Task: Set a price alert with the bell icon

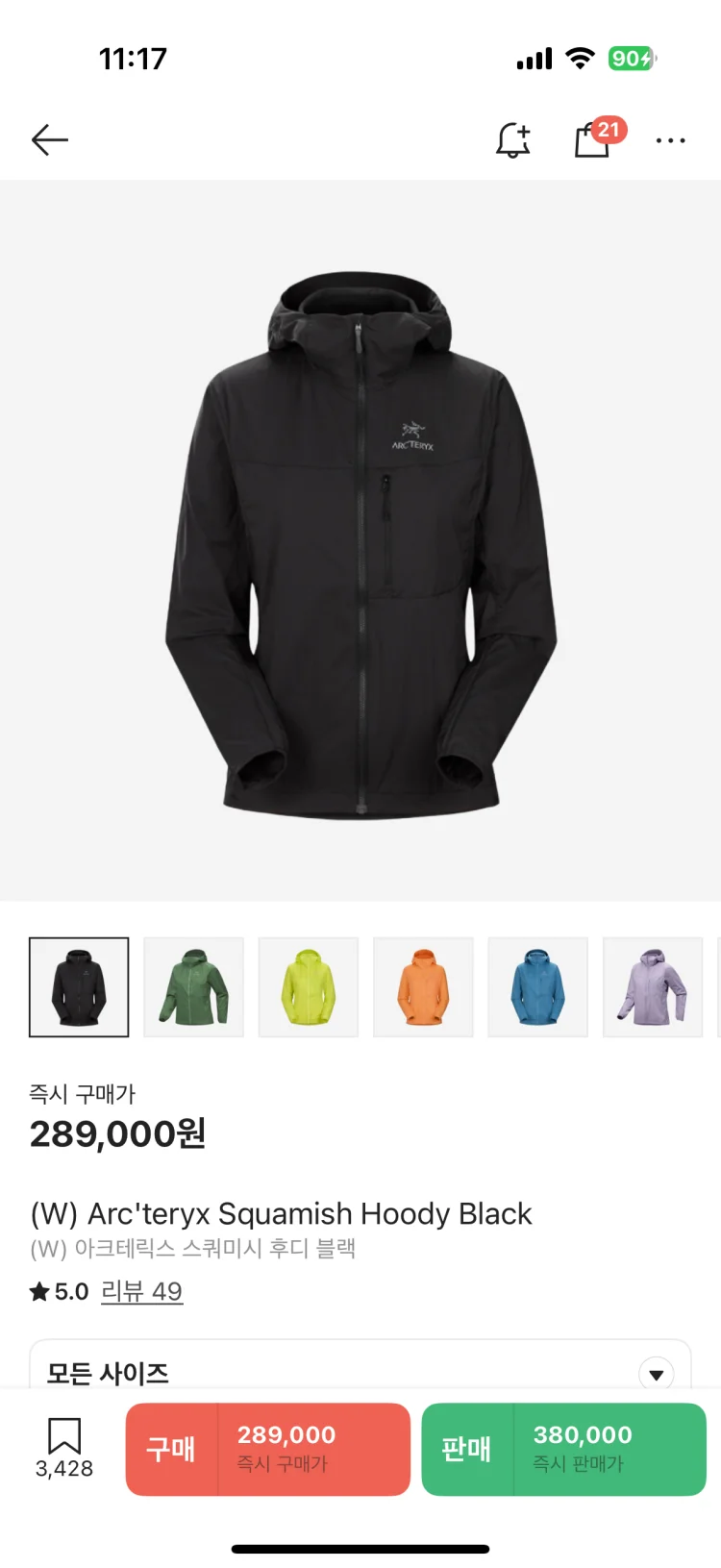Action: [x=513, y=140]
